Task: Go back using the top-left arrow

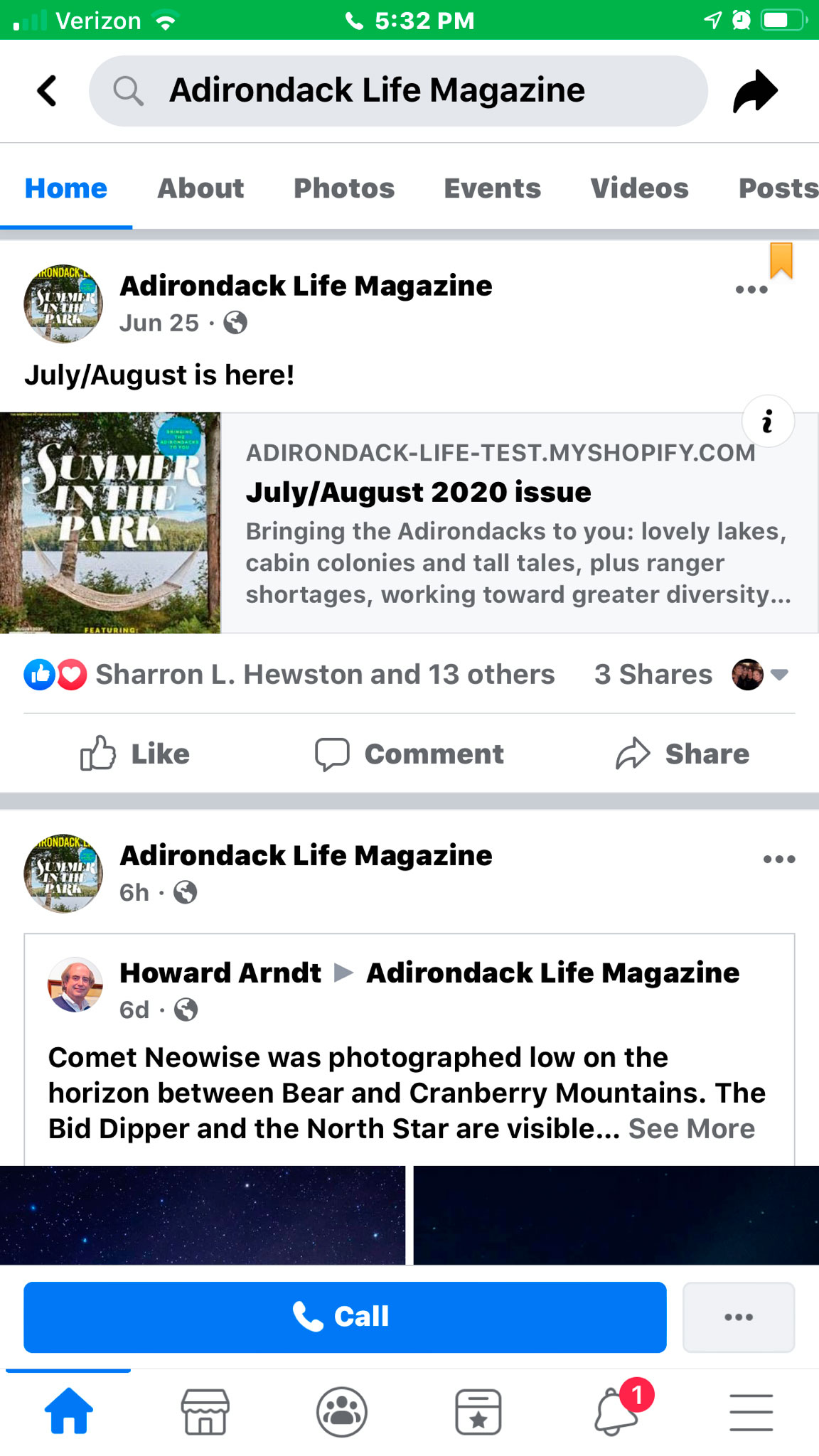Action: click(x=47, y=91)
